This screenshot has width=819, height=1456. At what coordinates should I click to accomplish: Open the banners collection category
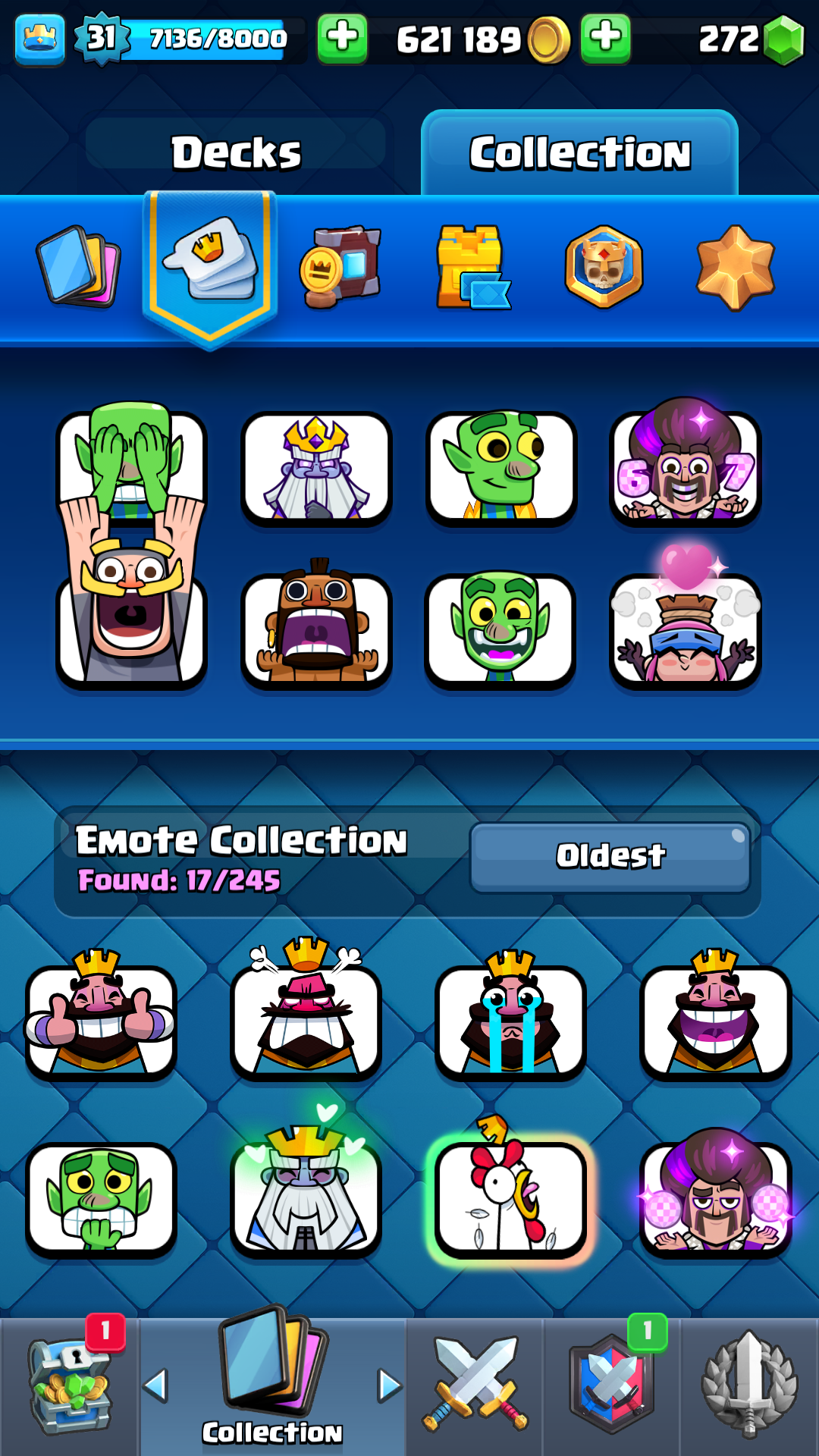(340, 267)
